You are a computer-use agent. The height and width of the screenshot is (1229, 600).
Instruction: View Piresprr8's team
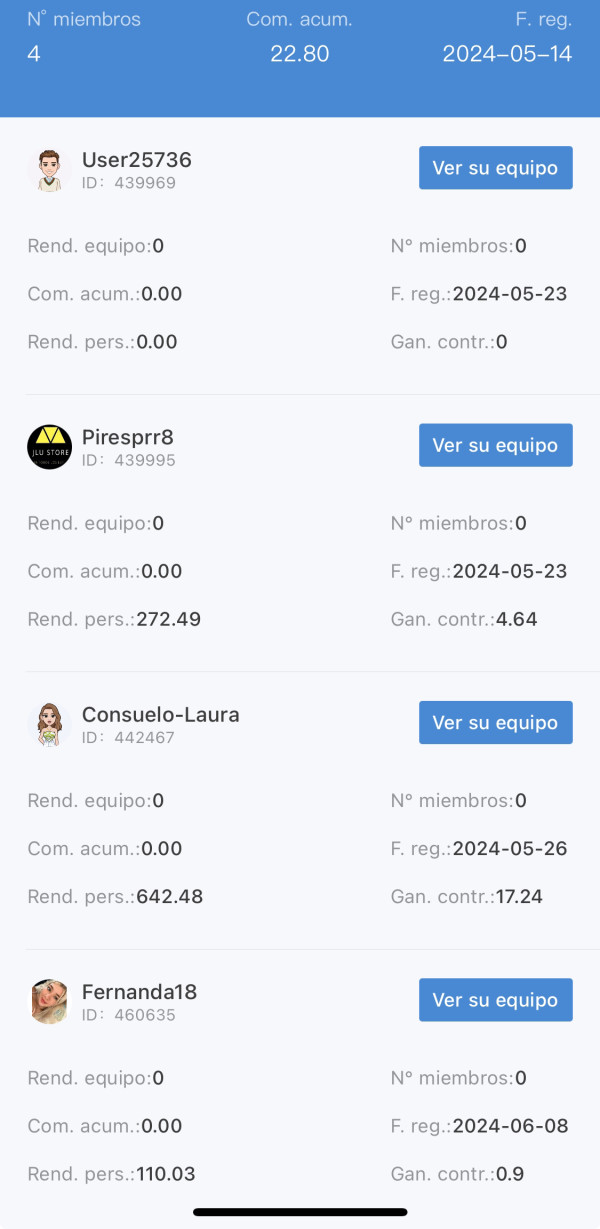[x=495, y=445]
